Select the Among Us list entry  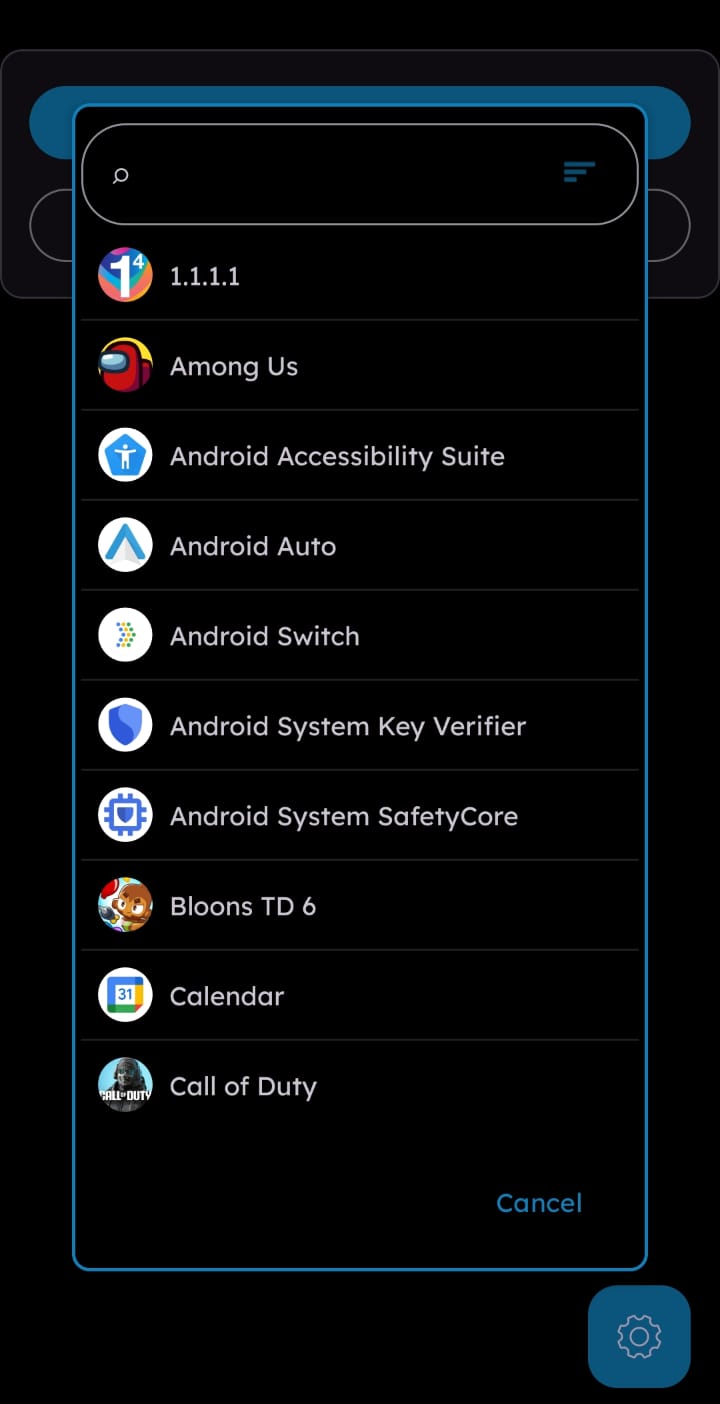tap(300, 365)
